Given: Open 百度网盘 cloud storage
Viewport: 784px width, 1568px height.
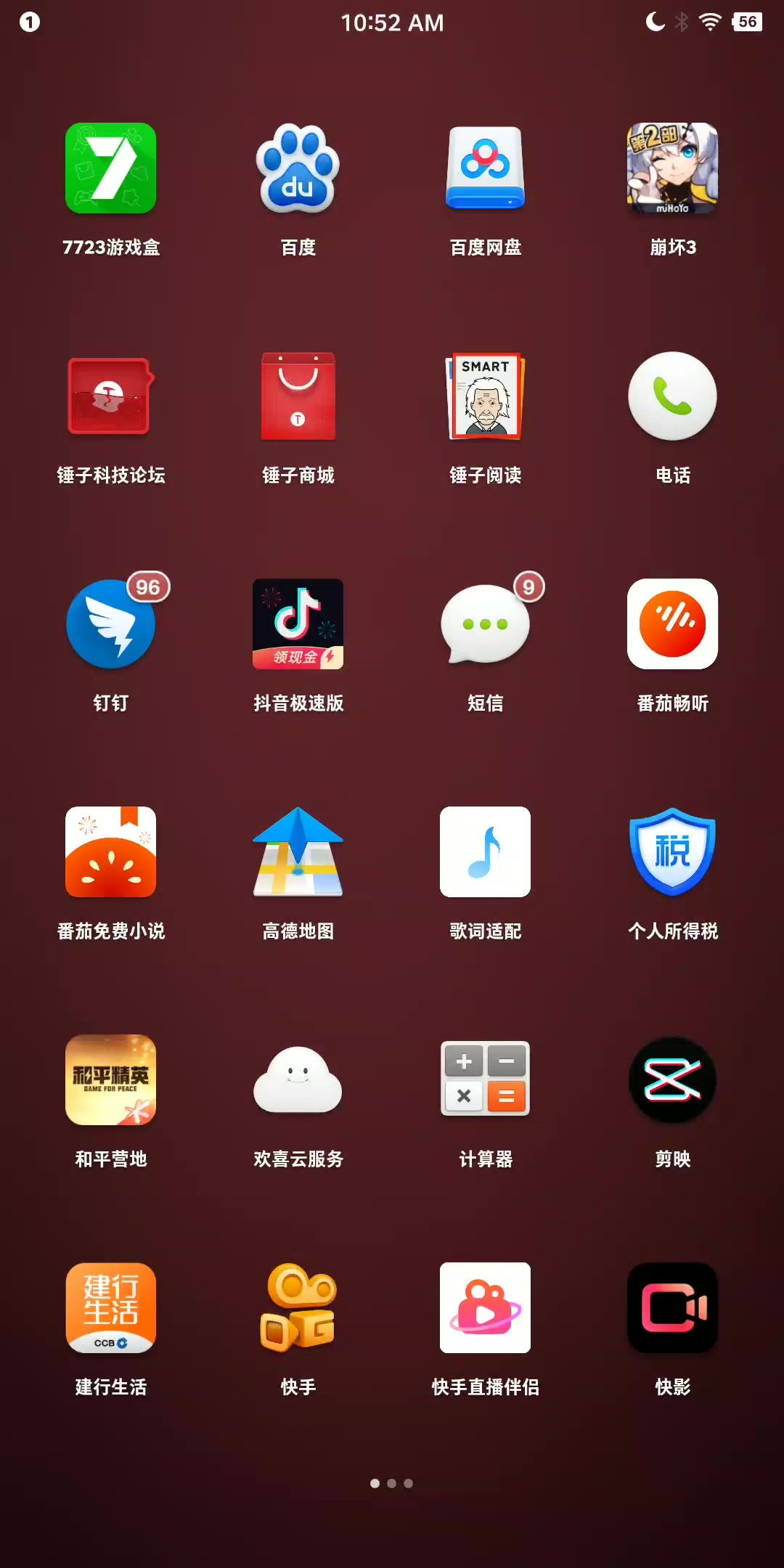Looking at the screenshot, I should click(485, 168).
